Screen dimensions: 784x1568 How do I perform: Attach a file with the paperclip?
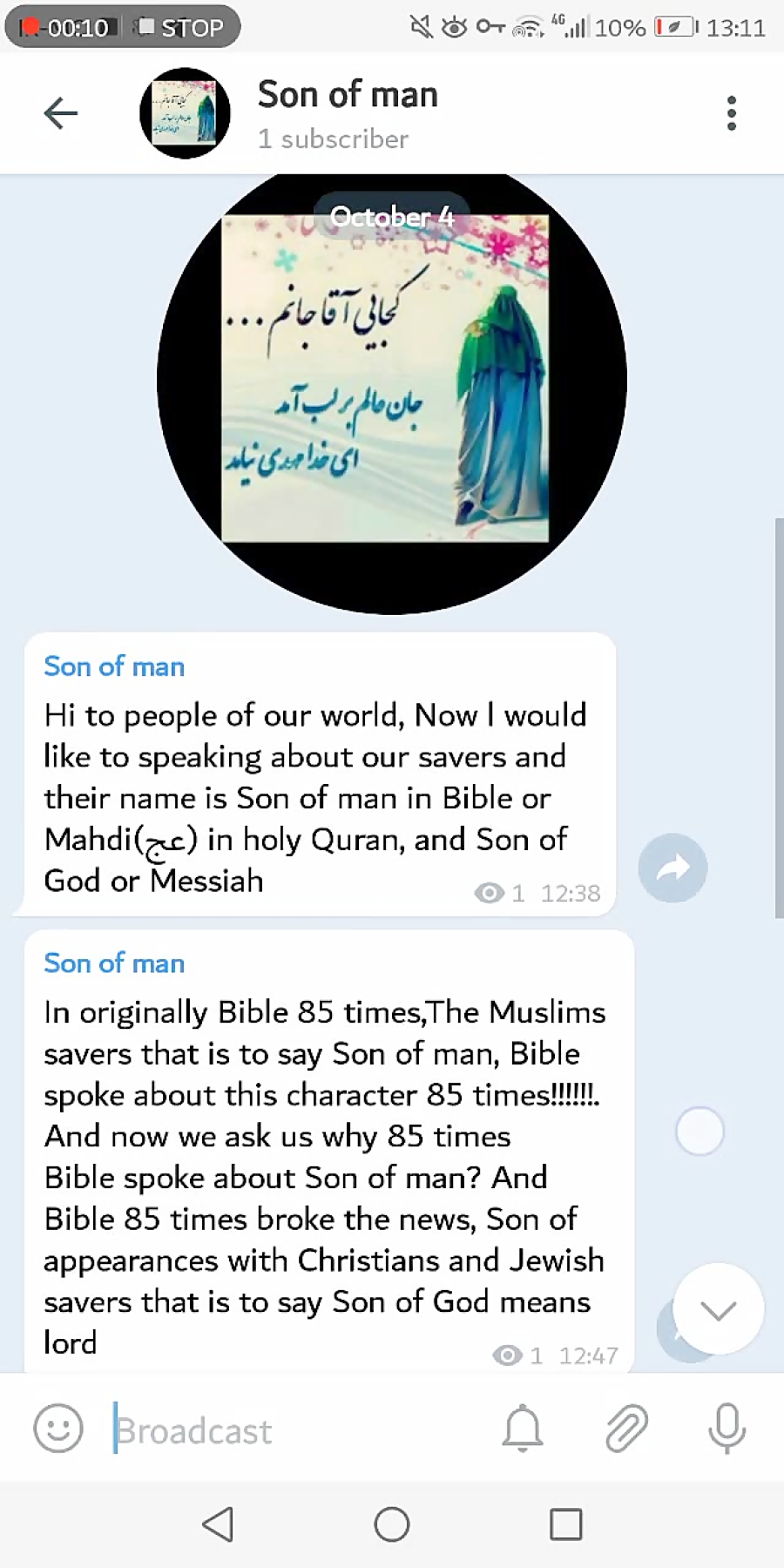point(626,1429)
